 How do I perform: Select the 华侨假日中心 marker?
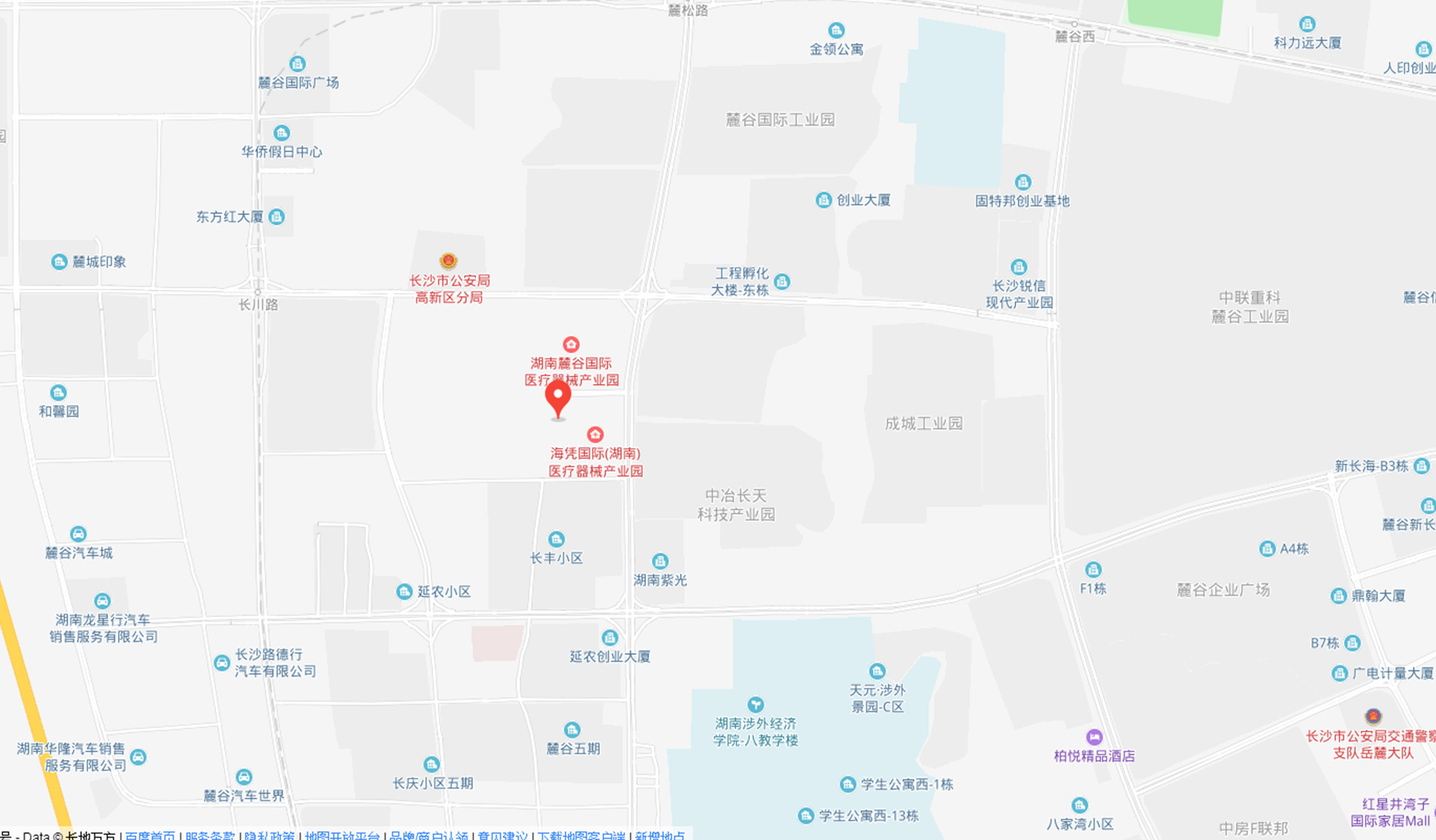pos(282,133)
